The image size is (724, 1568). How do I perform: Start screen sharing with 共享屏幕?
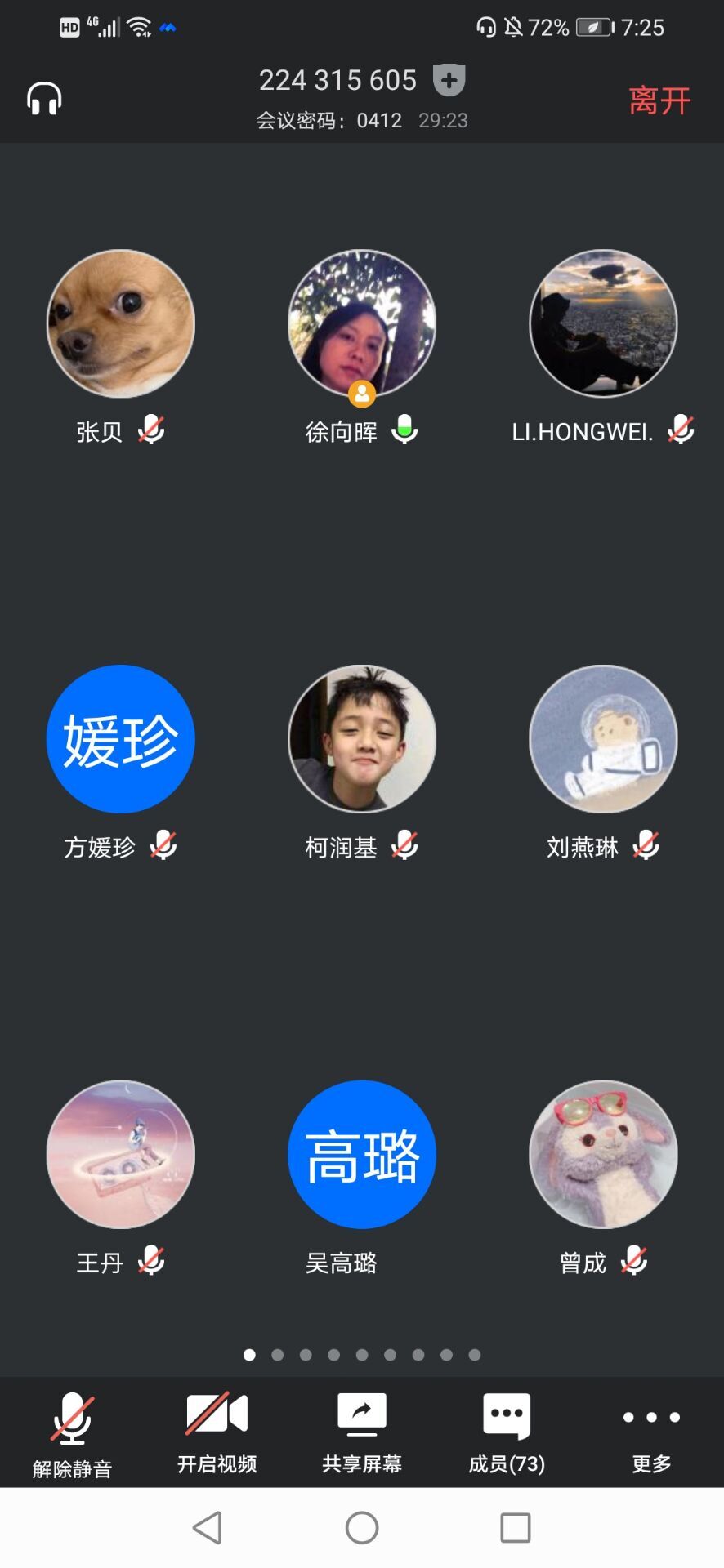point(361,1433)
